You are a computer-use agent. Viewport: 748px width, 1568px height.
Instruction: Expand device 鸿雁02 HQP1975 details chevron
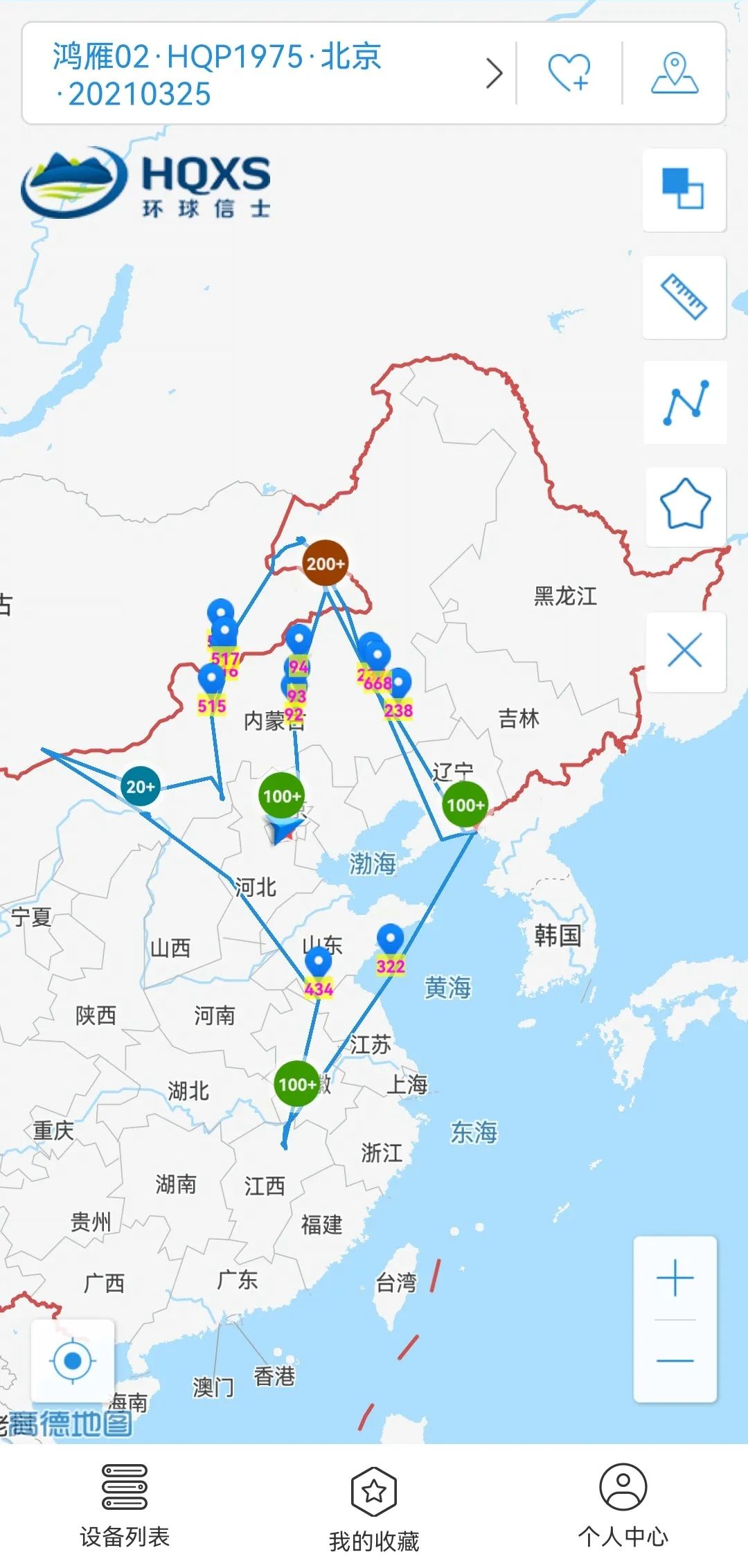pyautogui.click(x=494, y=73)
